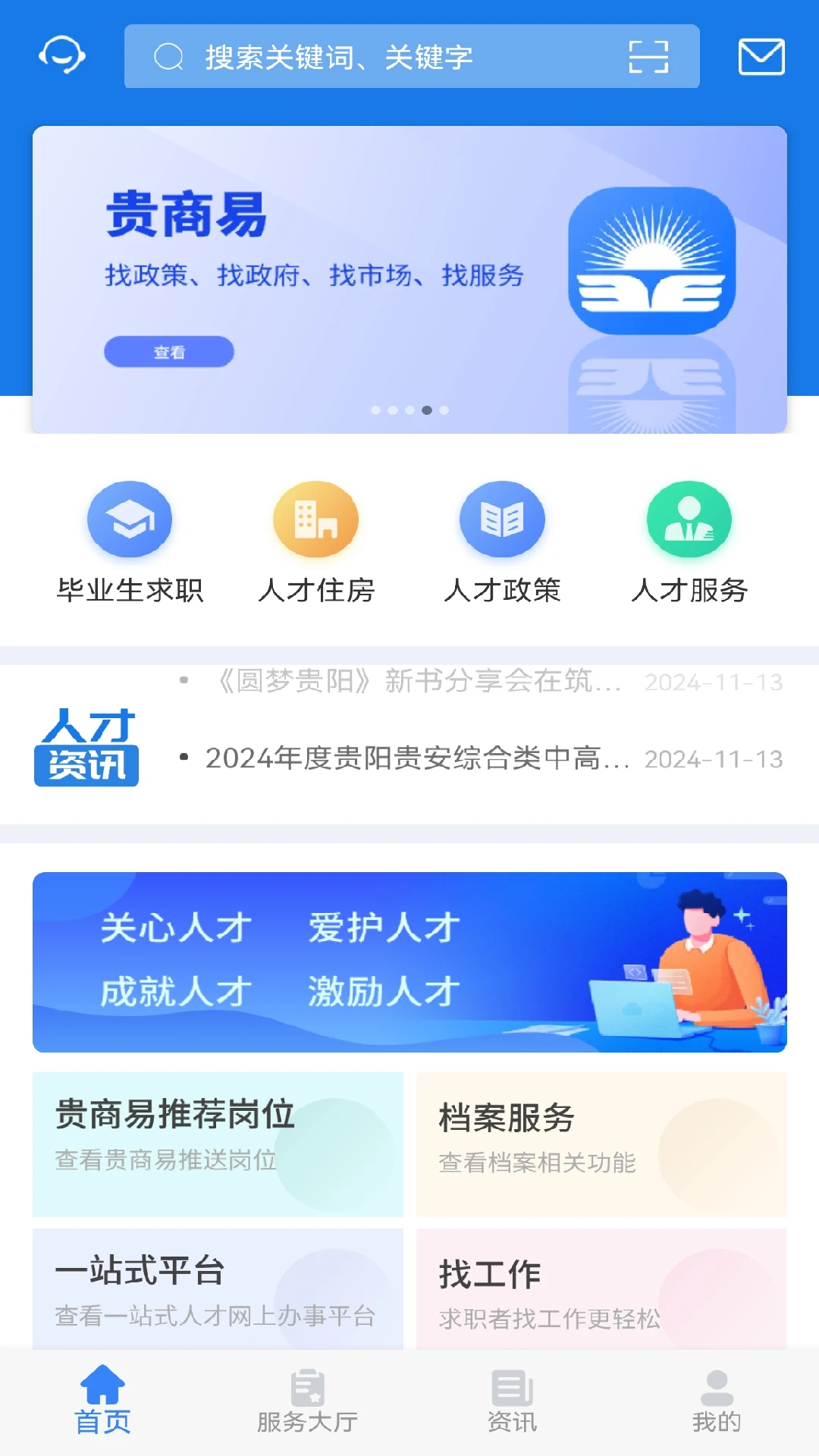The image size is (819, 1456).
Task: Open the 贵商易推荐岗位 card
Action: (x=218, y=1145)
